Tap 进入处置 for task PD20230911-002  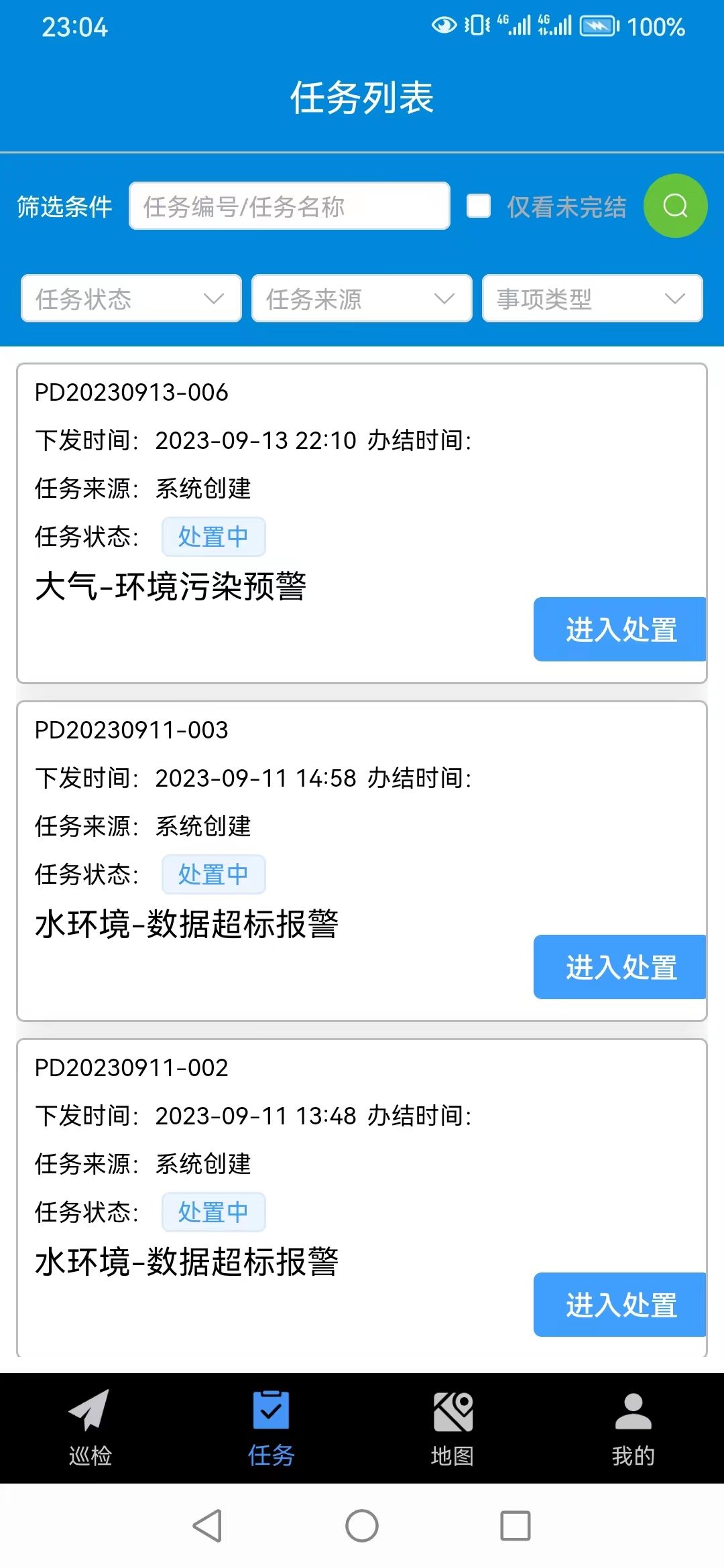pyautogui.click(x=620, y=1305)
